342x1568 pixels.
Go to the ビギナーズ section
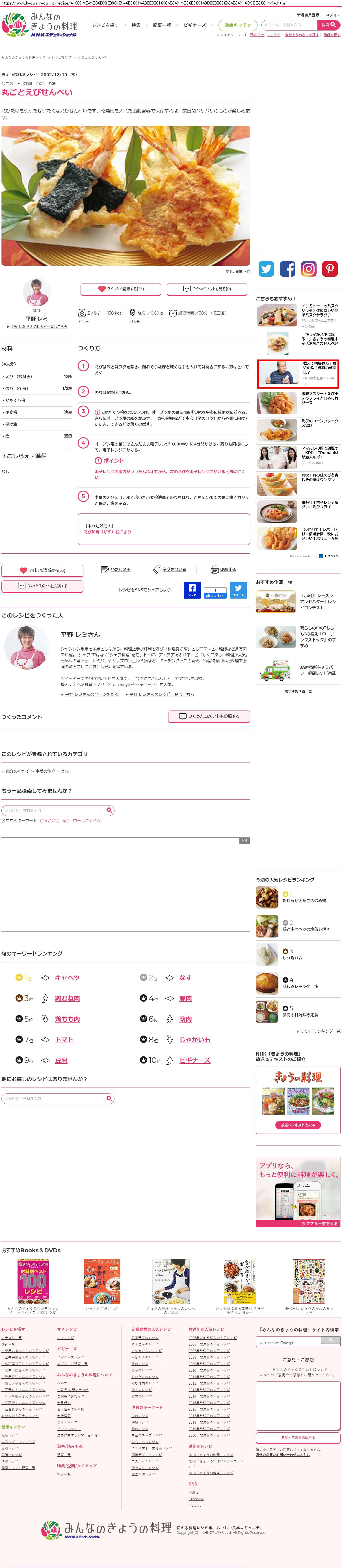(194, 25)
